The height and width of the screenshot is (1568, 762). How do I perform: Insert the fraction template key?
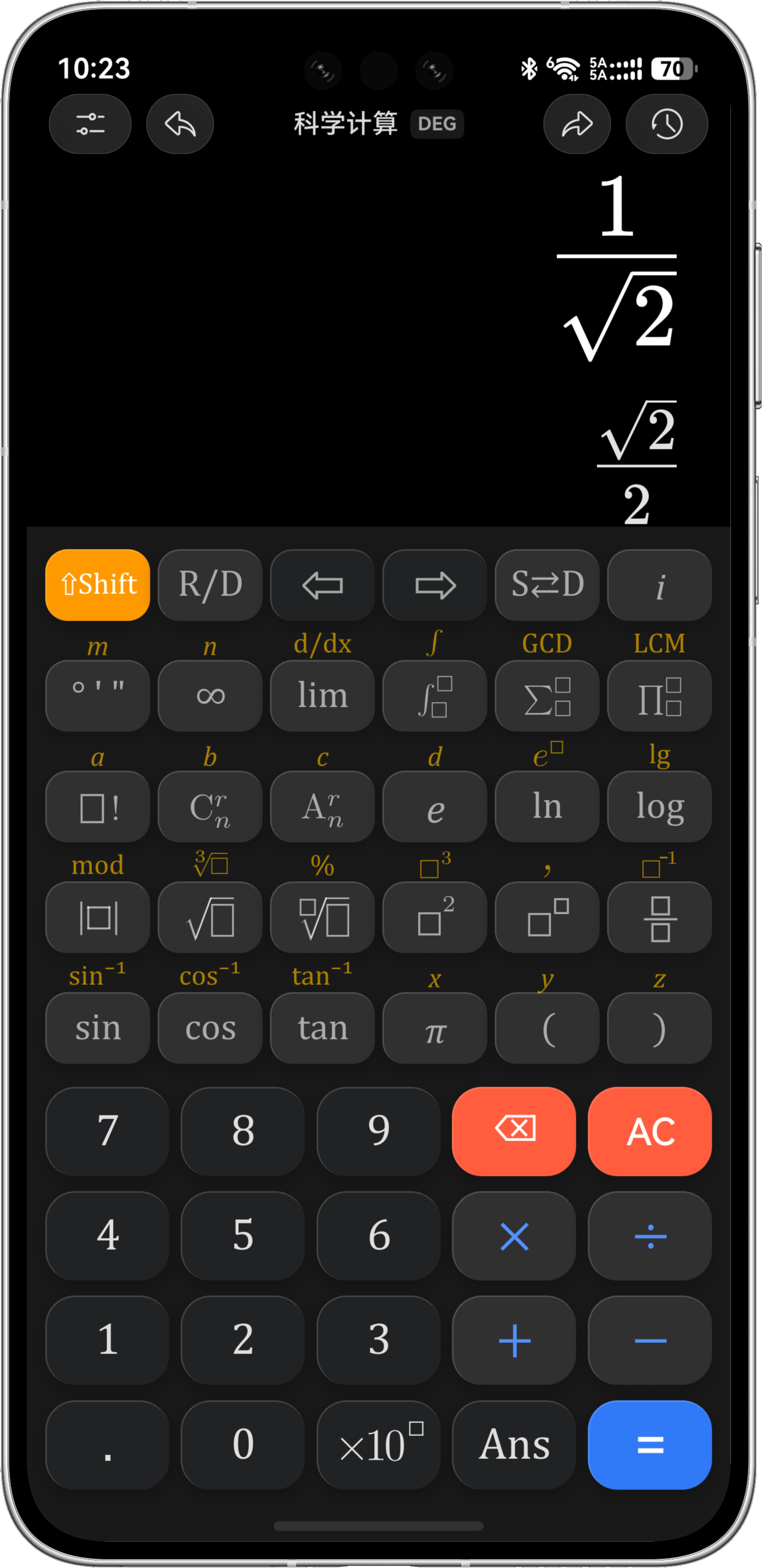pos(660,917)
